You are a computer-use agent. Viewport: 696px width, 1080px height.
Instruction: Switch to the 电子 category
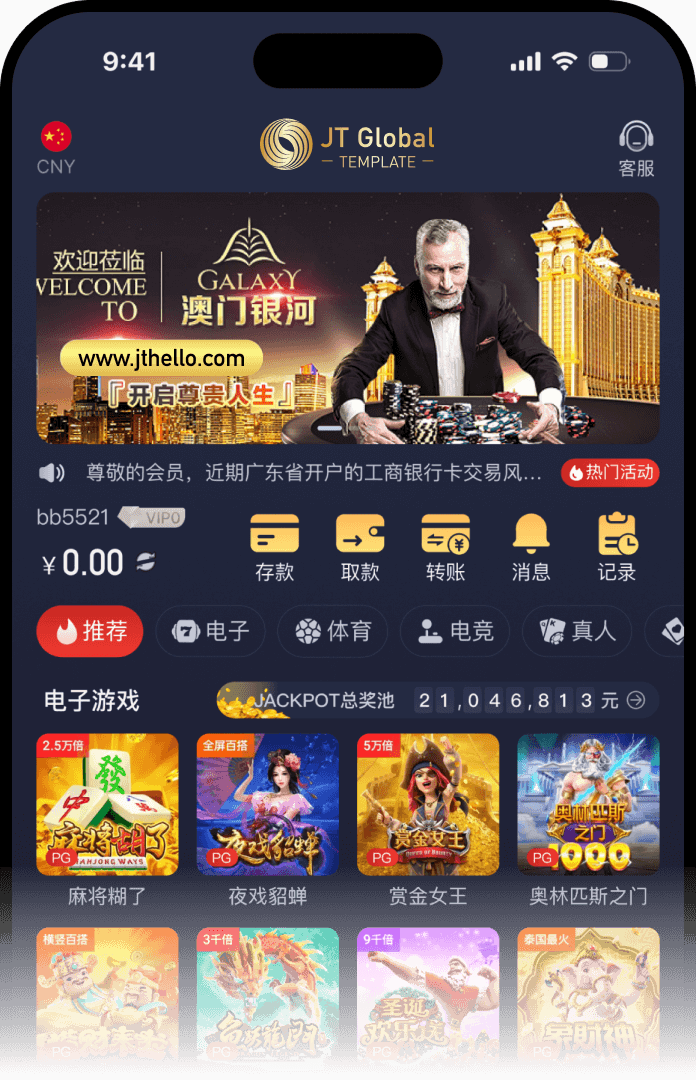click(211, 632)
